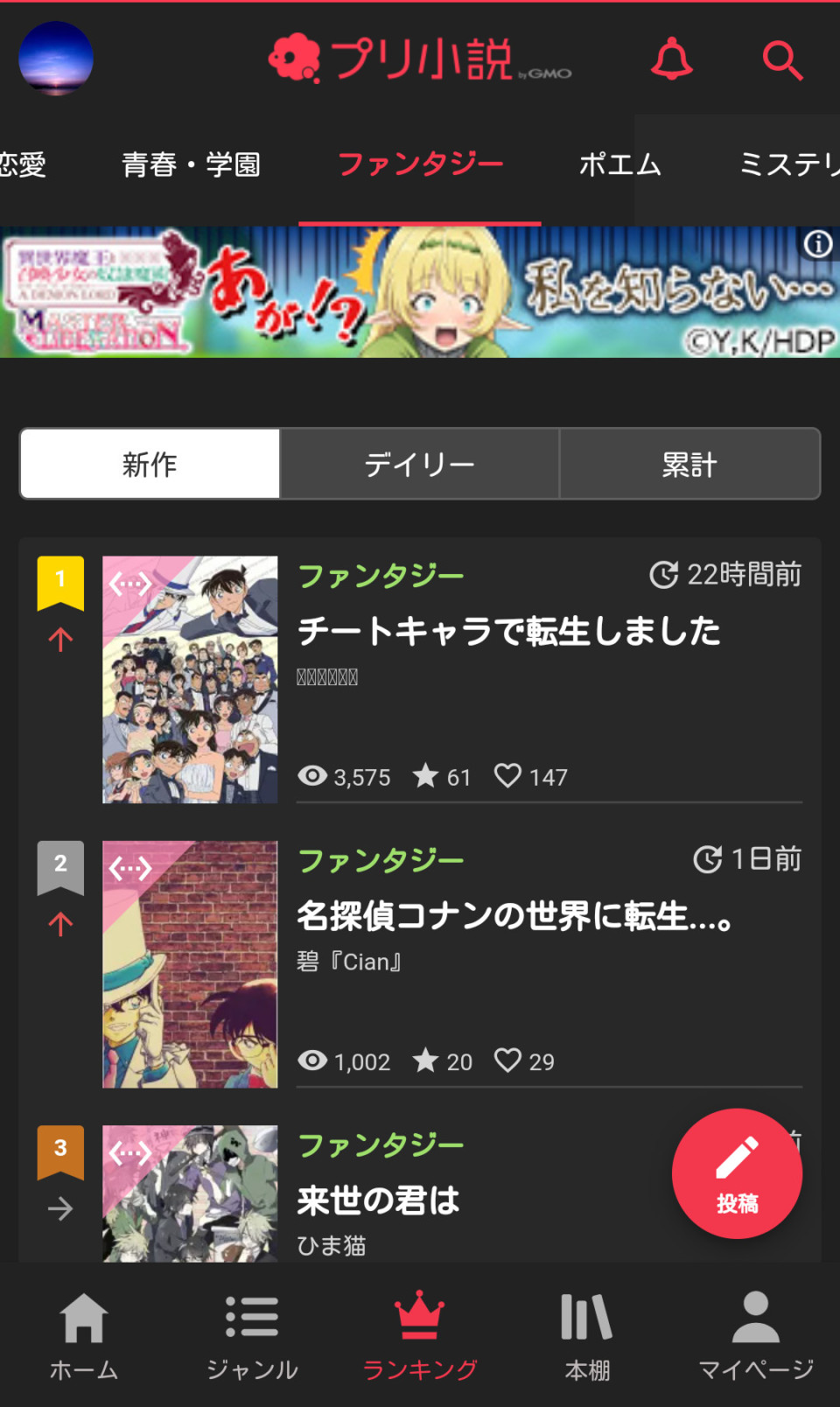
Task: Open novel チートキャラで転生しました
Action: pyautogui.click(x=507, y=631)
